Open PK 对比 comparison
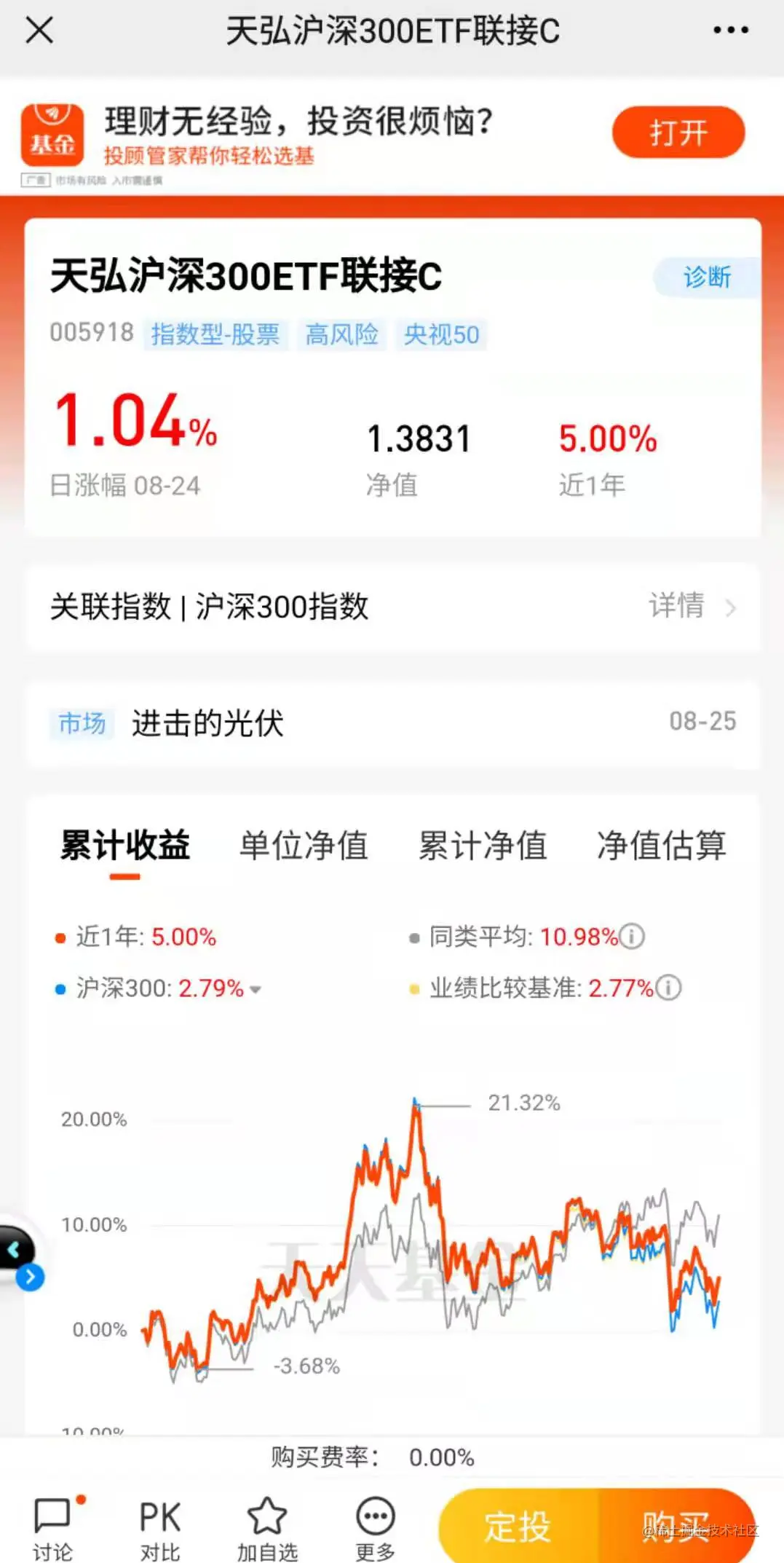784x1563 pixels. [x=160, y=1527]
